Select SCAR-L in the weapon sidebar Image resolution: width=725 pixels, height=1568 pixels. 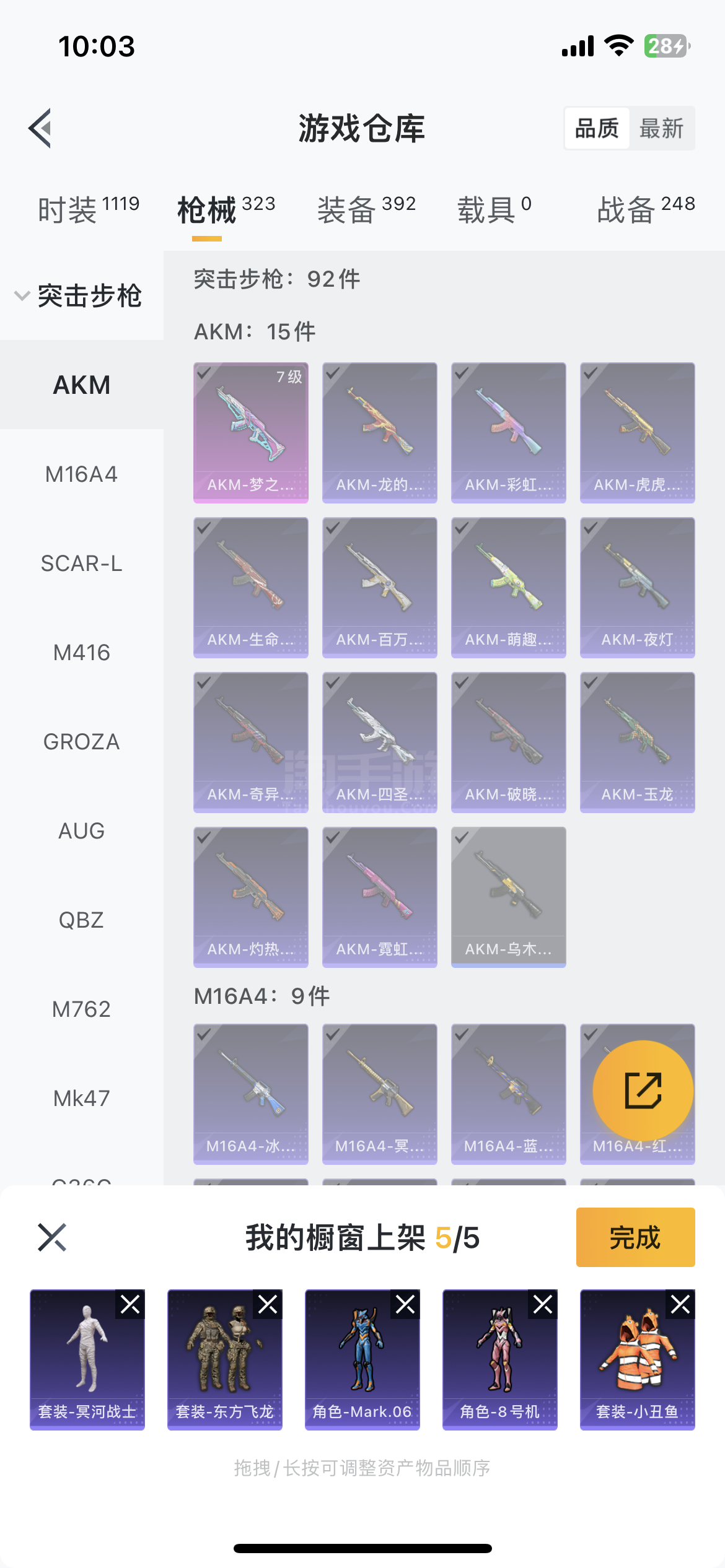pos(81,564)
